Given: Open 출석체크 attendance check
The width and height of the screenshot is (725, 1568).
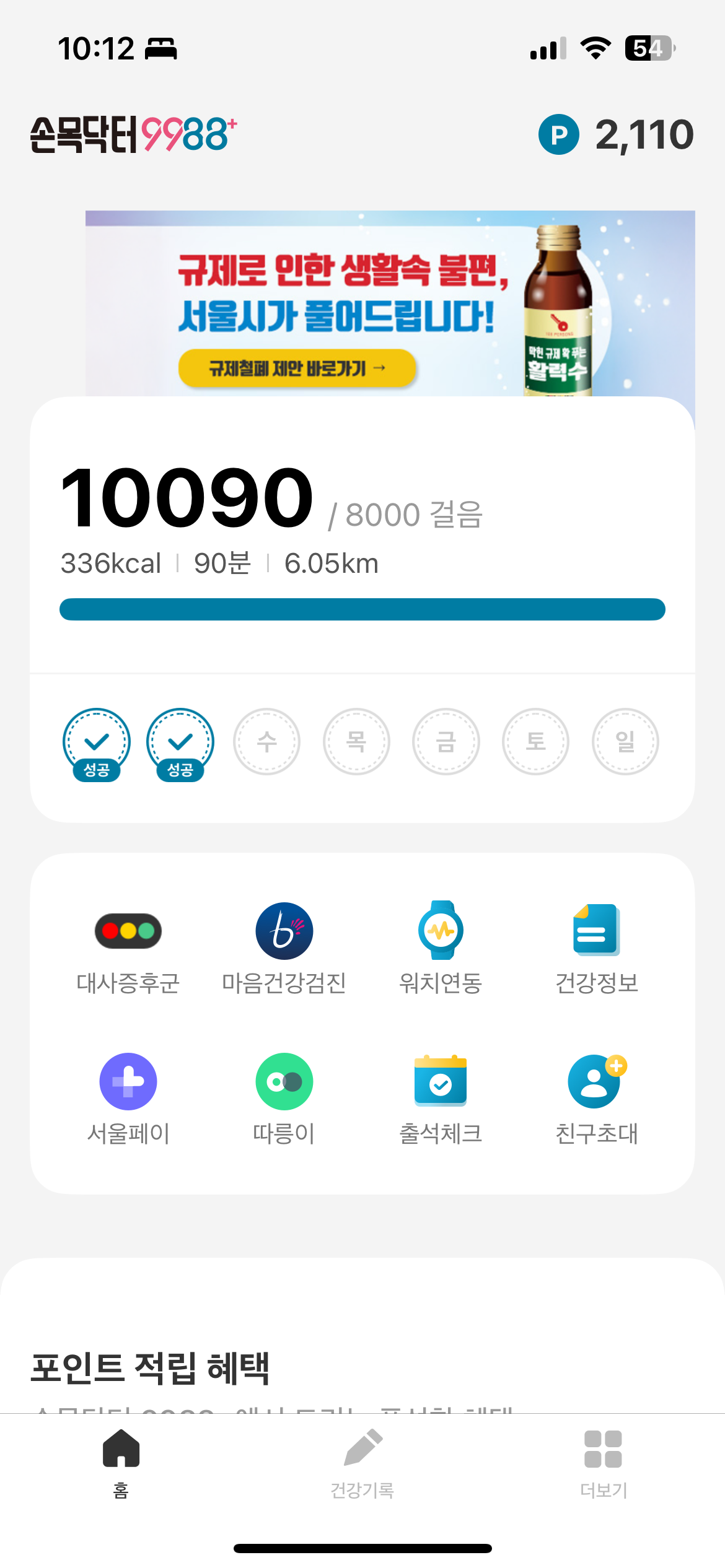Looking at the screenshot, I should 441,1098.
